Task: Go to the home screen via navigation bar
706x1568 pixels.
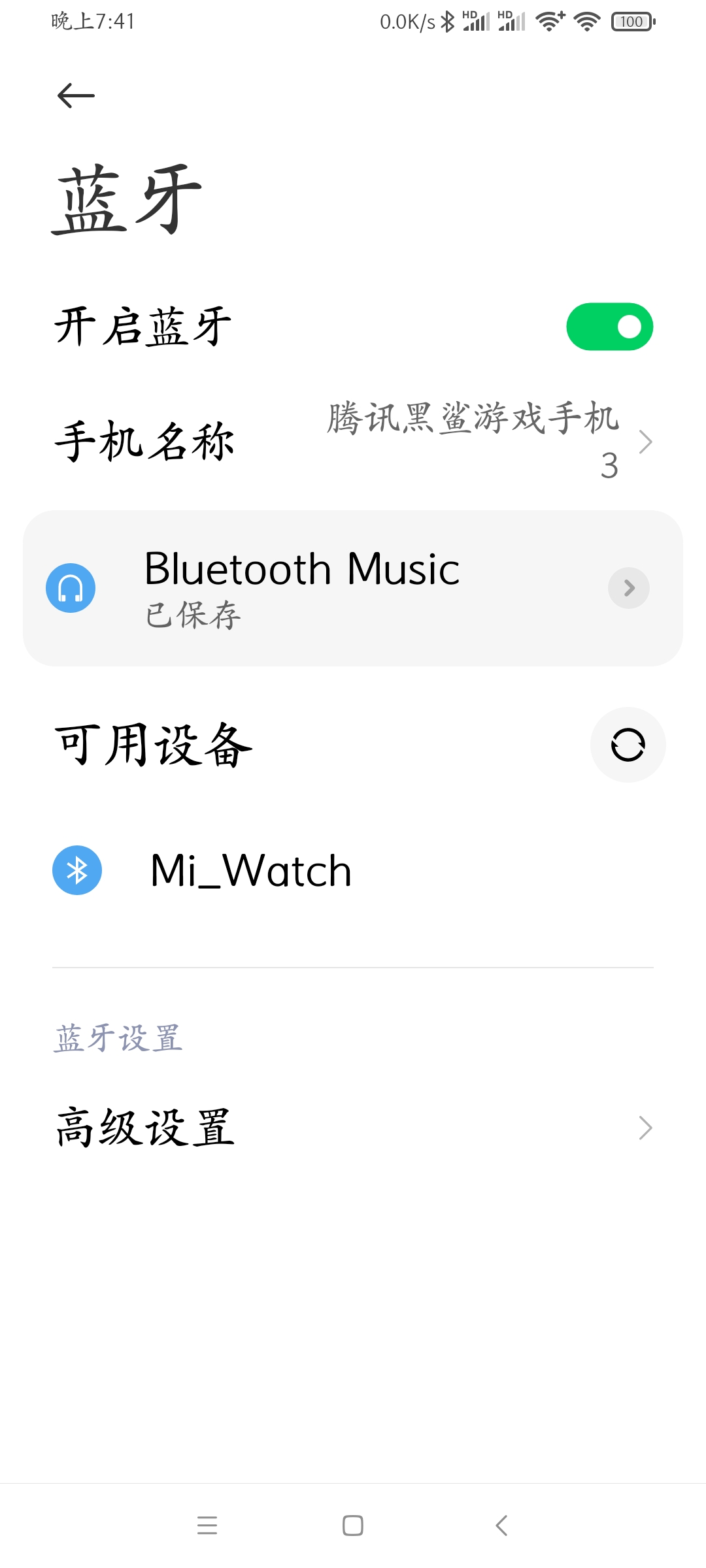Action: coord(353,1526)
